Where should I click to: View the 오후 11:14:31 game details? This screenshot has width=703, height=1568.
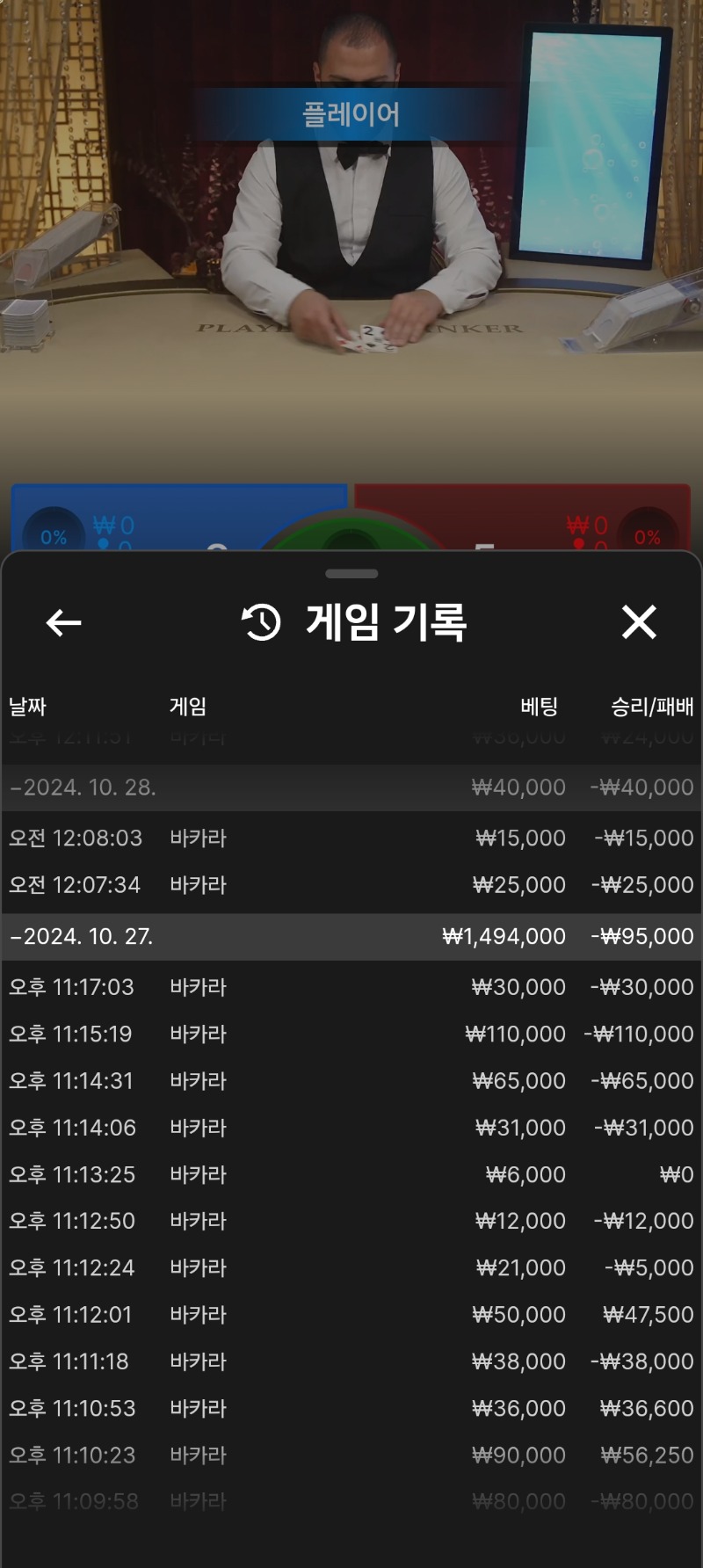tap(351, 1080)
